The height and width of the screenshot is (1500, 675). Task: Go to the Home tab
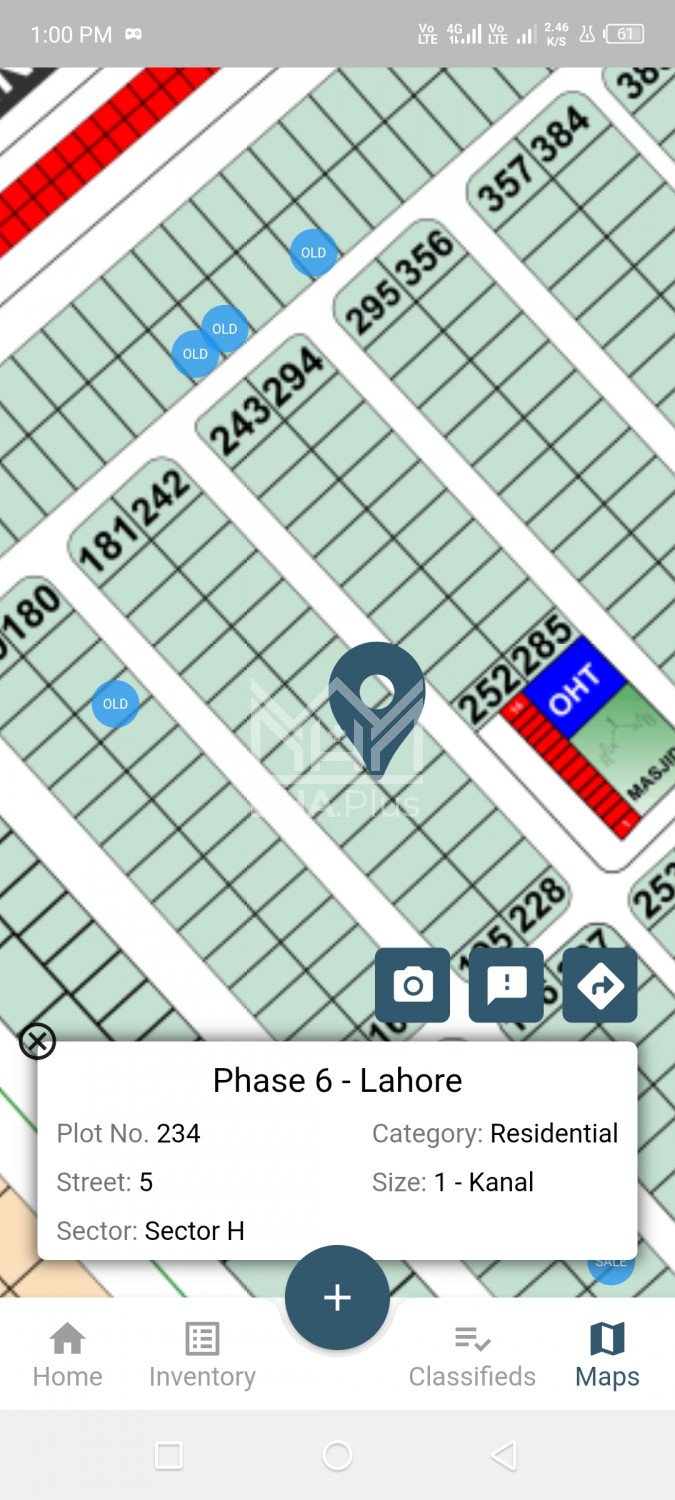(67, 1355)
